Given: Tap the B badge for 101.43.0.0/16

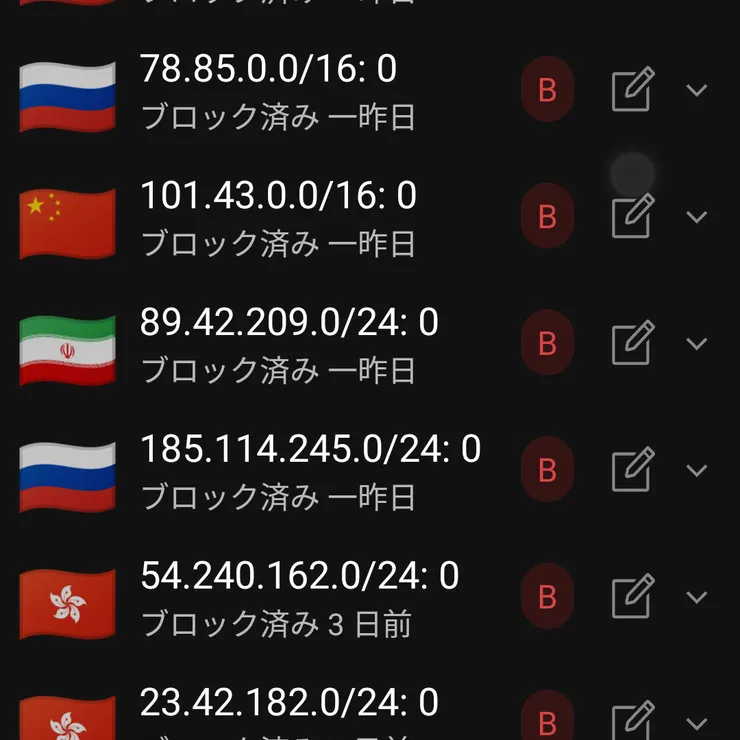Looking at the screenshot, I should pyautogui.click(x=547, y=216).
